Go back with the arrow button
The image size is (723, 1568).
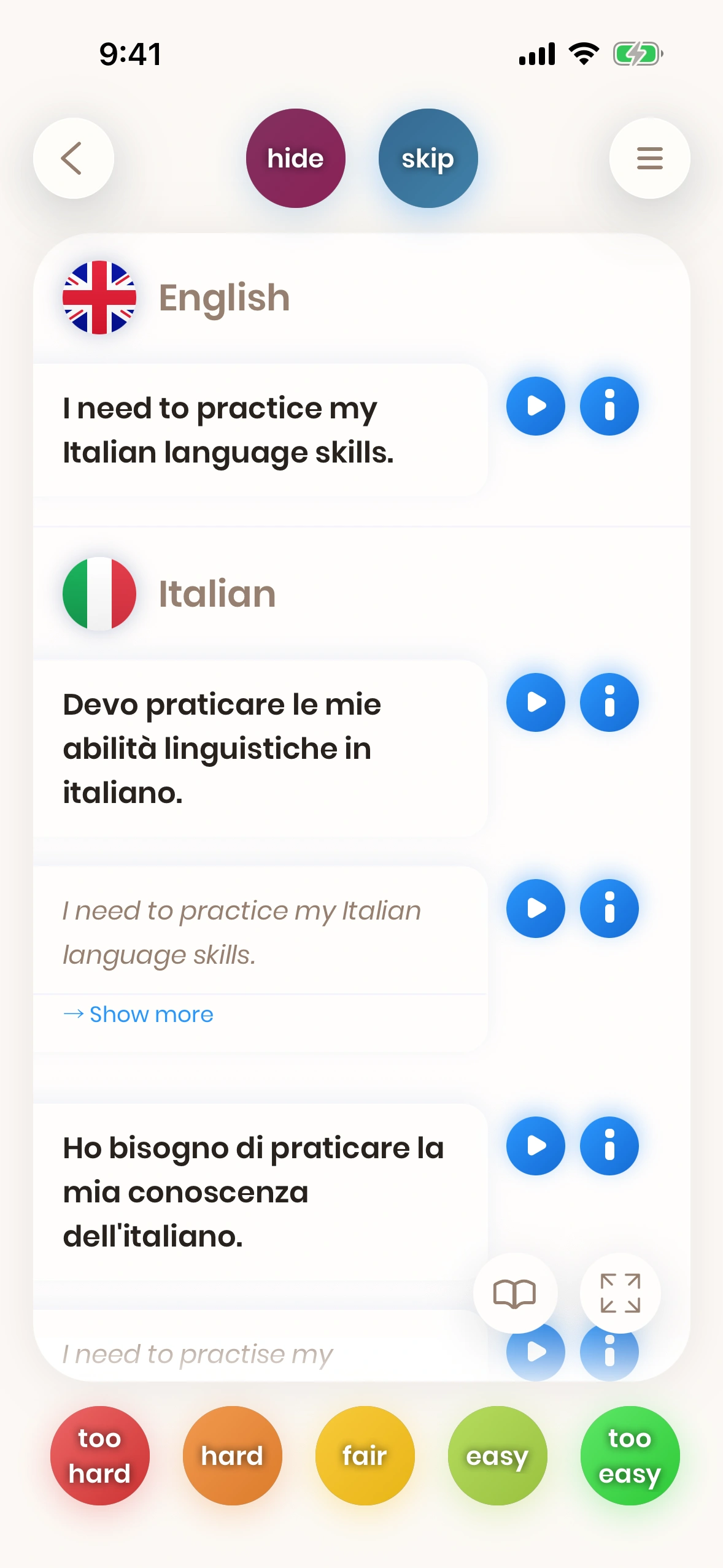pos(73,158)
